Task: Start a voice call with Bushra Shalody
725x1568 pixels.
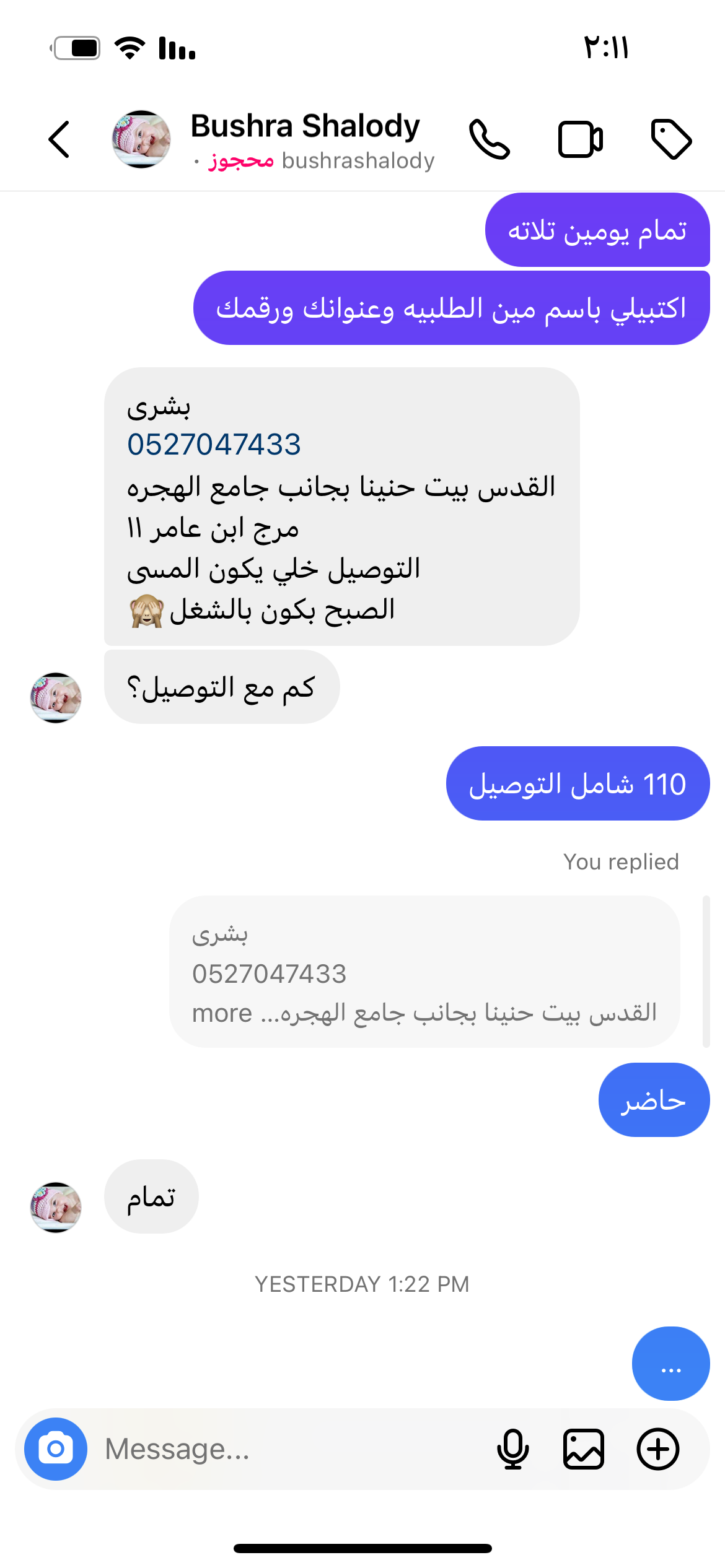Action: click(490, 139)
